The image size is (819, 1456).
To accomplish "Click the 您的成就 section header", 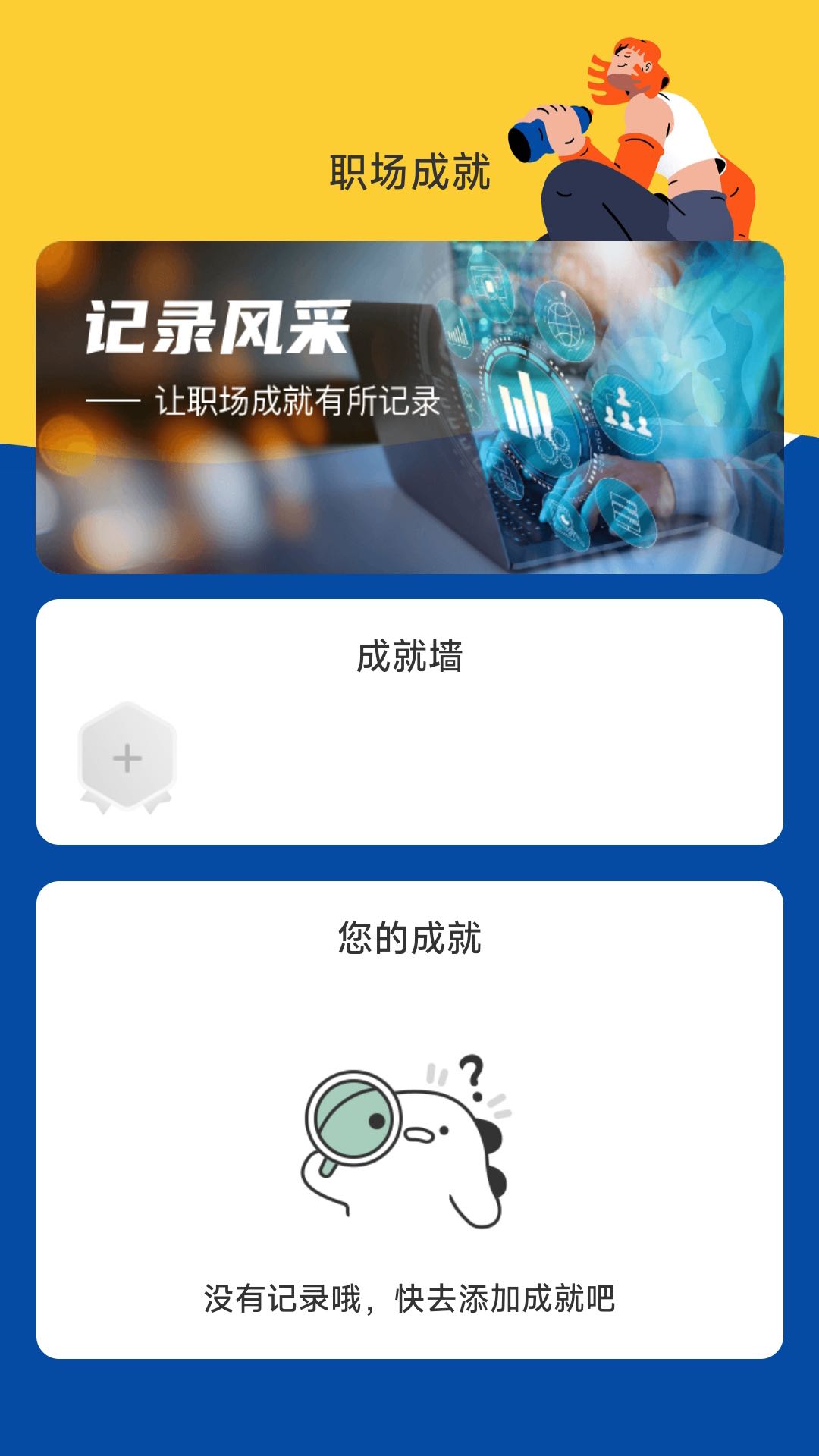I will pyautogui.click(x=409, y=938).
